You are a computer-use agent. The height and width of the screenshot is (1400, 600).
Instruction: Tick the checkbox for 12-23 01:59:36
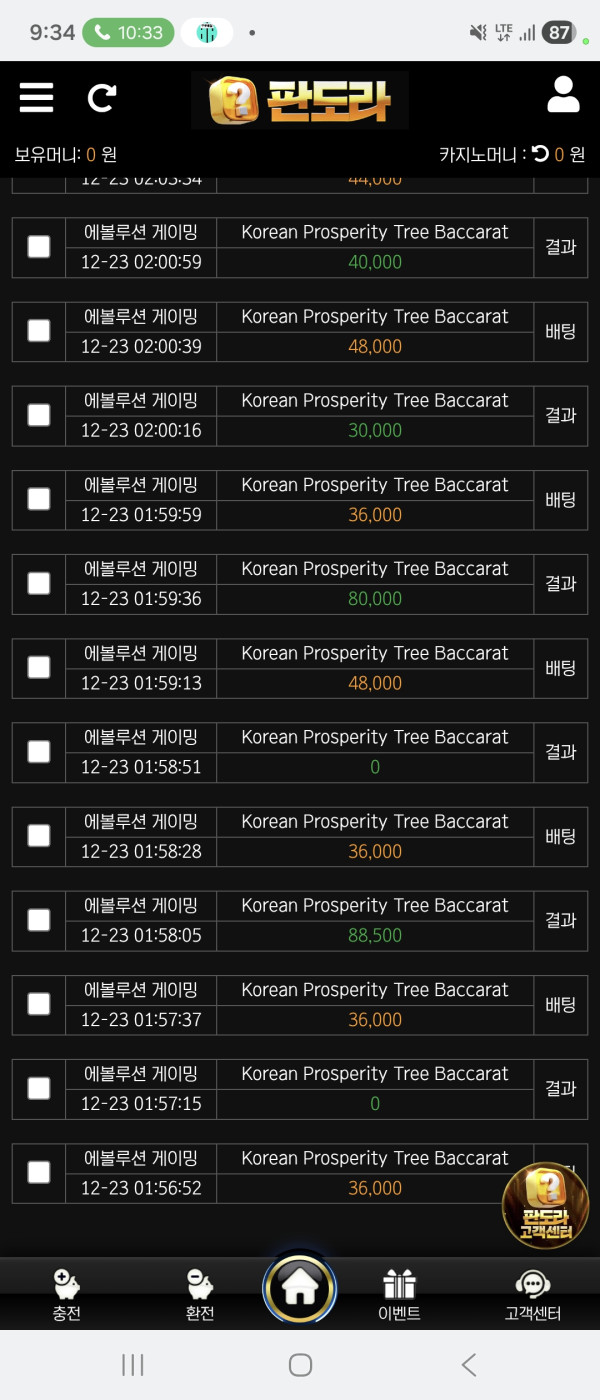[x=39, y=583]
